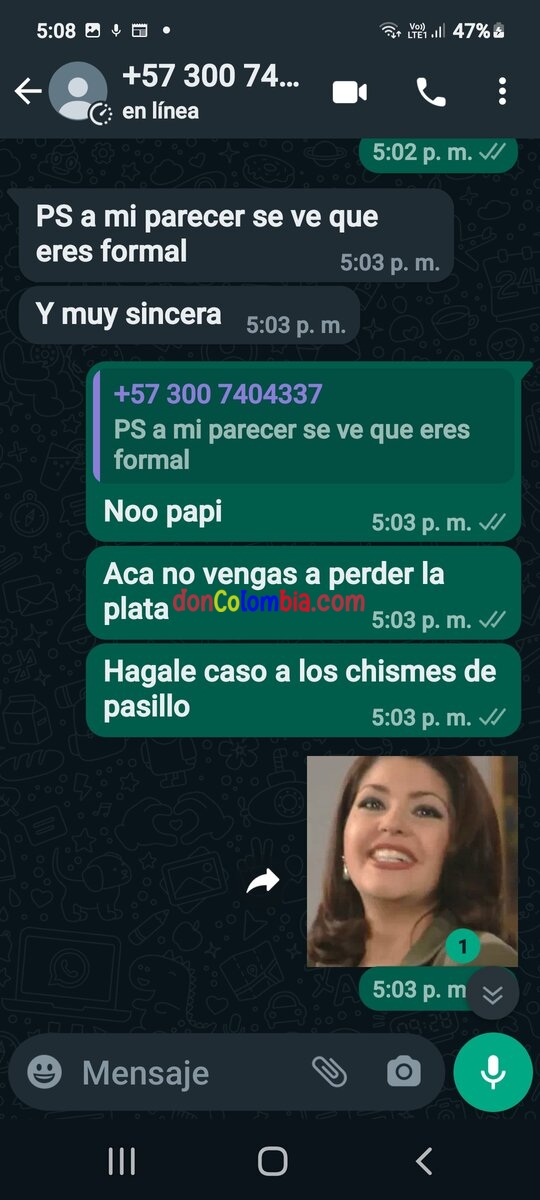Focus the Mensaje text field
The image size is (540, 1200).
(x=190, y=1073)
